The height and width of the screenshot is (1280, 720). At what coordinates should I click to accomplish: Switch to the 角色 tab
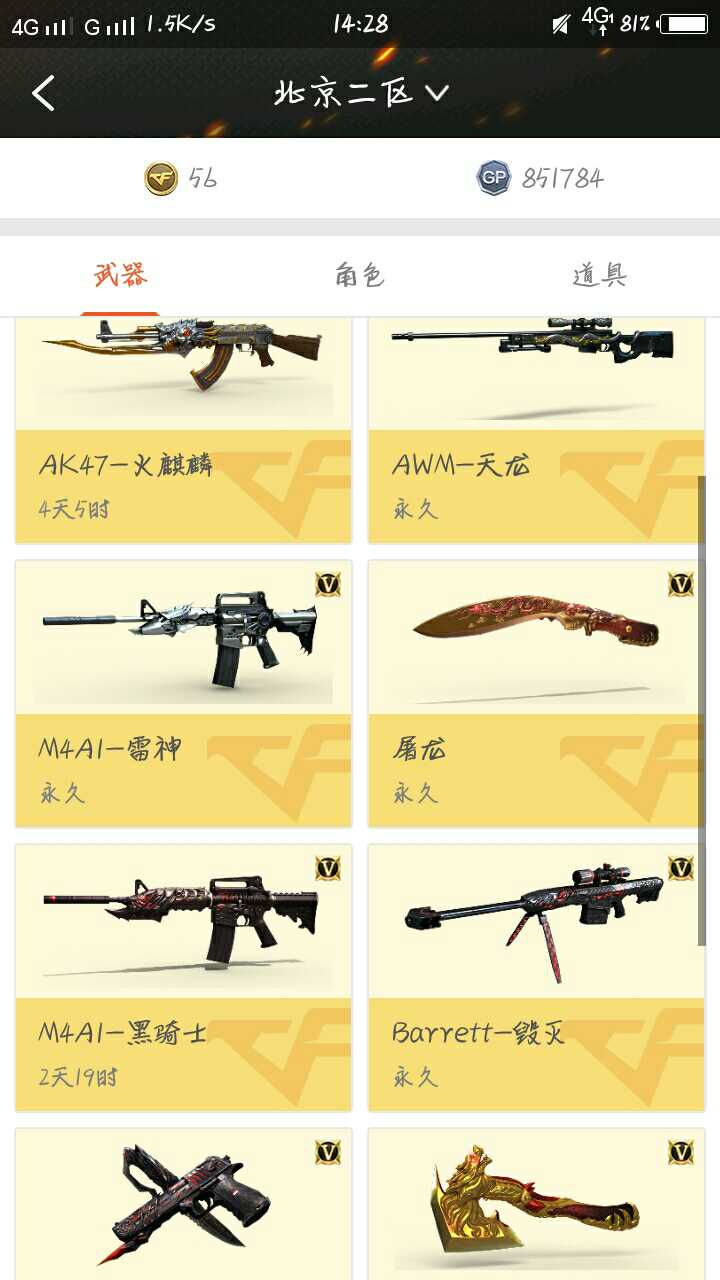[360, 275]
